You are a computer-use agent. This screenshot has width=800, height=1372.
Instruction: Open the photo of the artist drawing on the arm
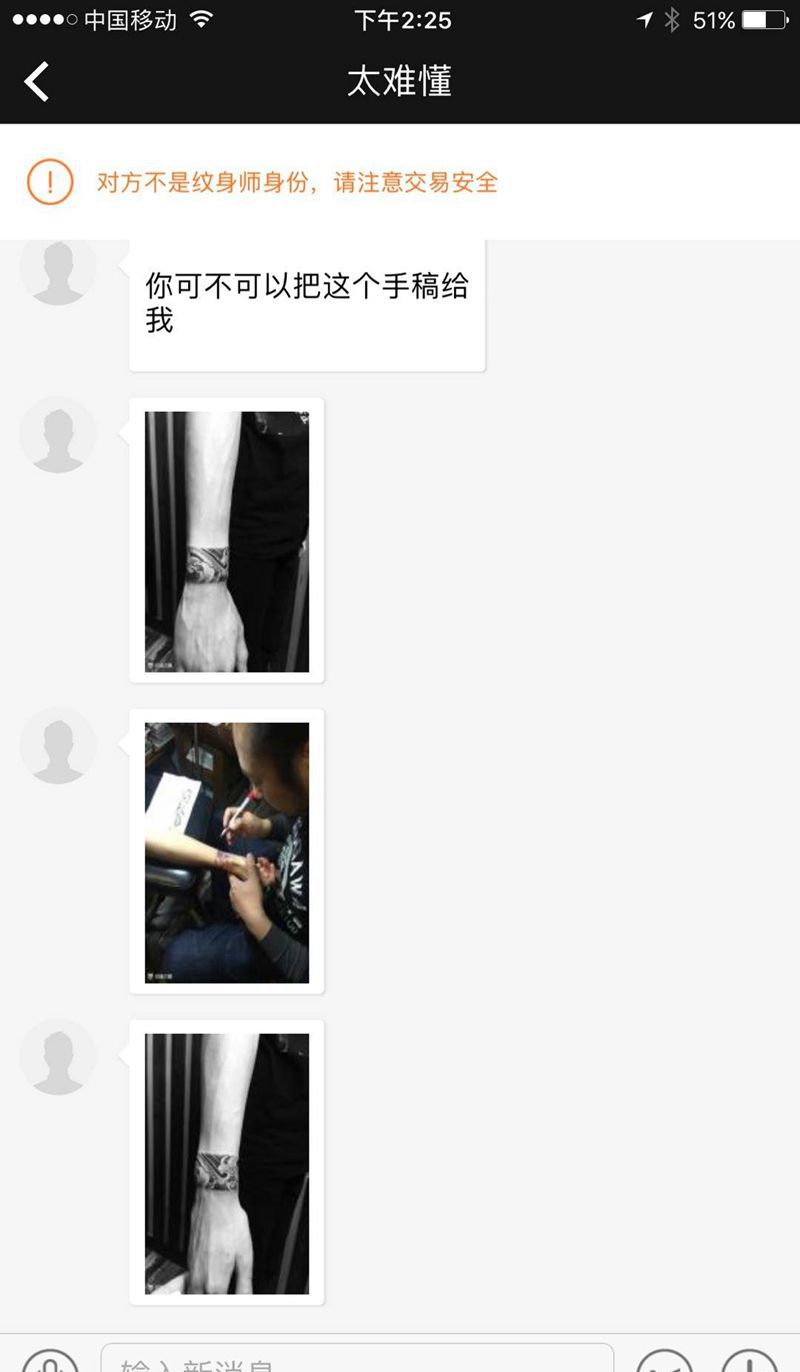coord(227,852)
